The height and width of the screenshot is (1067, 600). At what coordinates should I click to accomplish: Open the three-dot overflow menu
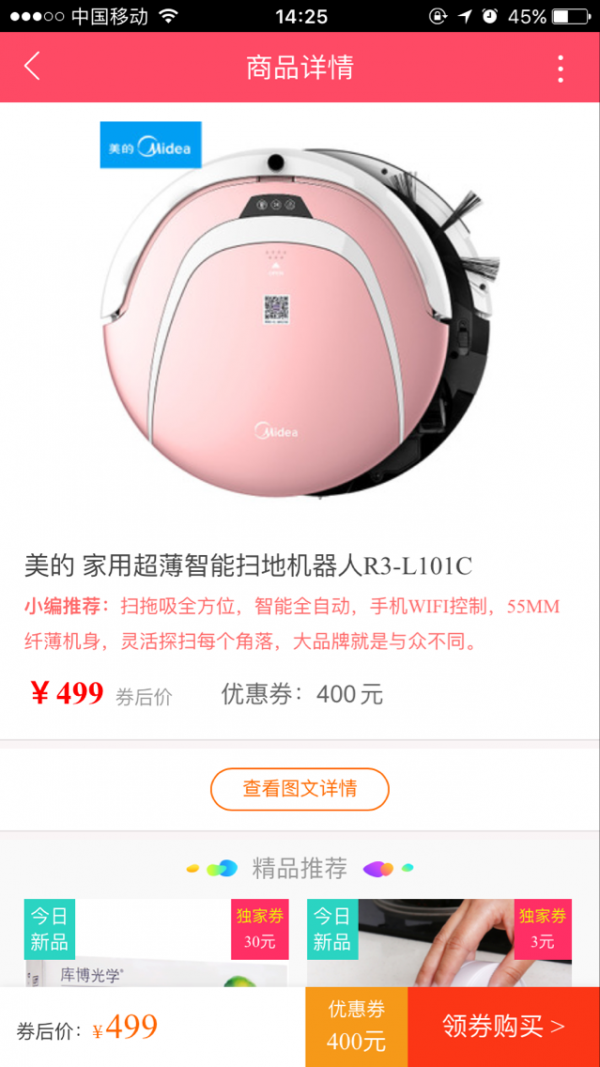(560, 68)
